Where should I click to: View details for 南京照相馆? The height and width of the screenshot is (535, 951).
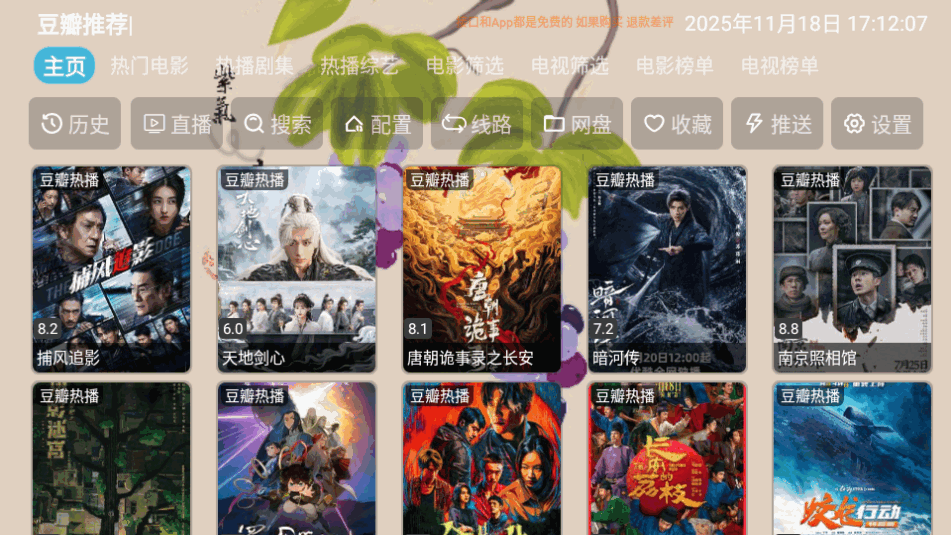(853, 269)
